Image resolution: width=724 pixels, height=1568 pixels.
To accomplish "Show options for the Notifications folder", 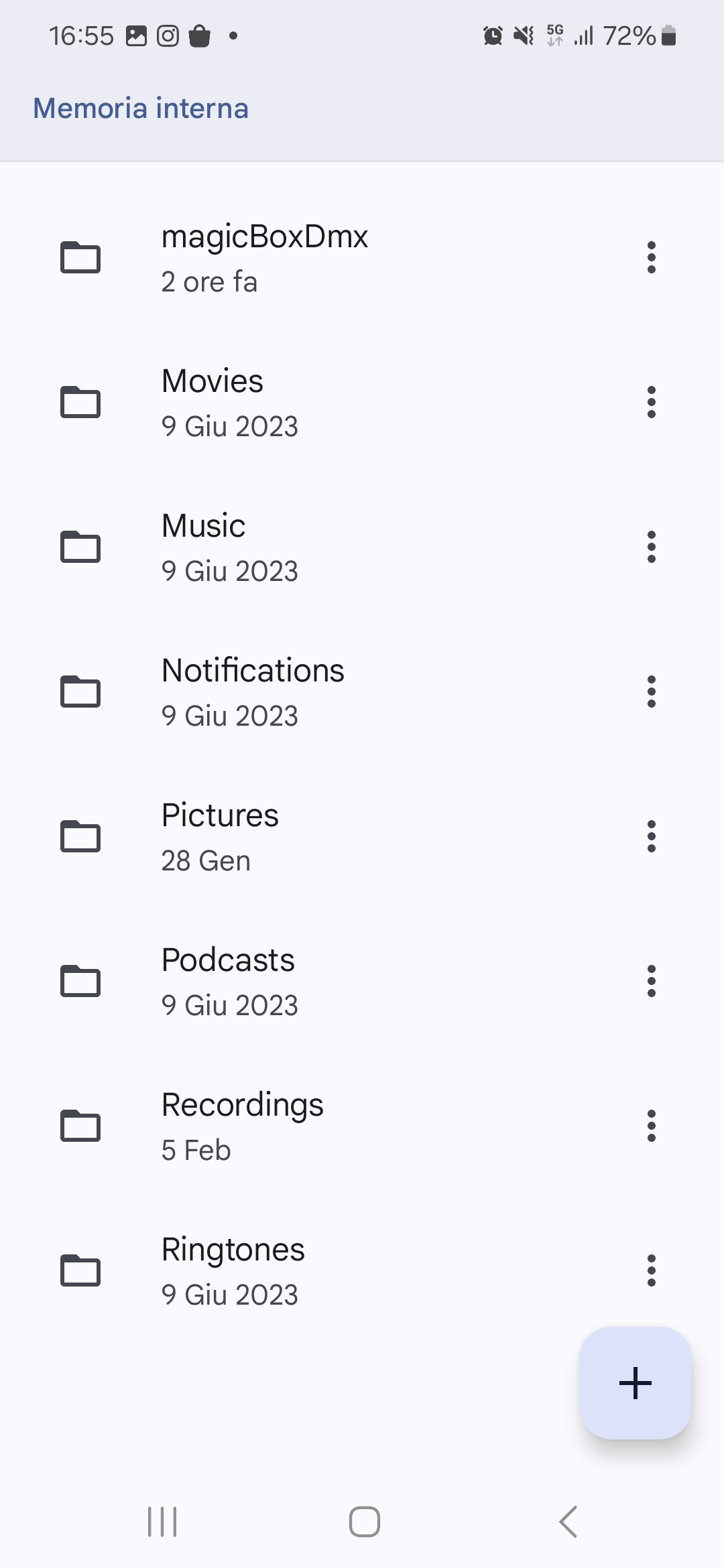I will (x=651, y=692).
